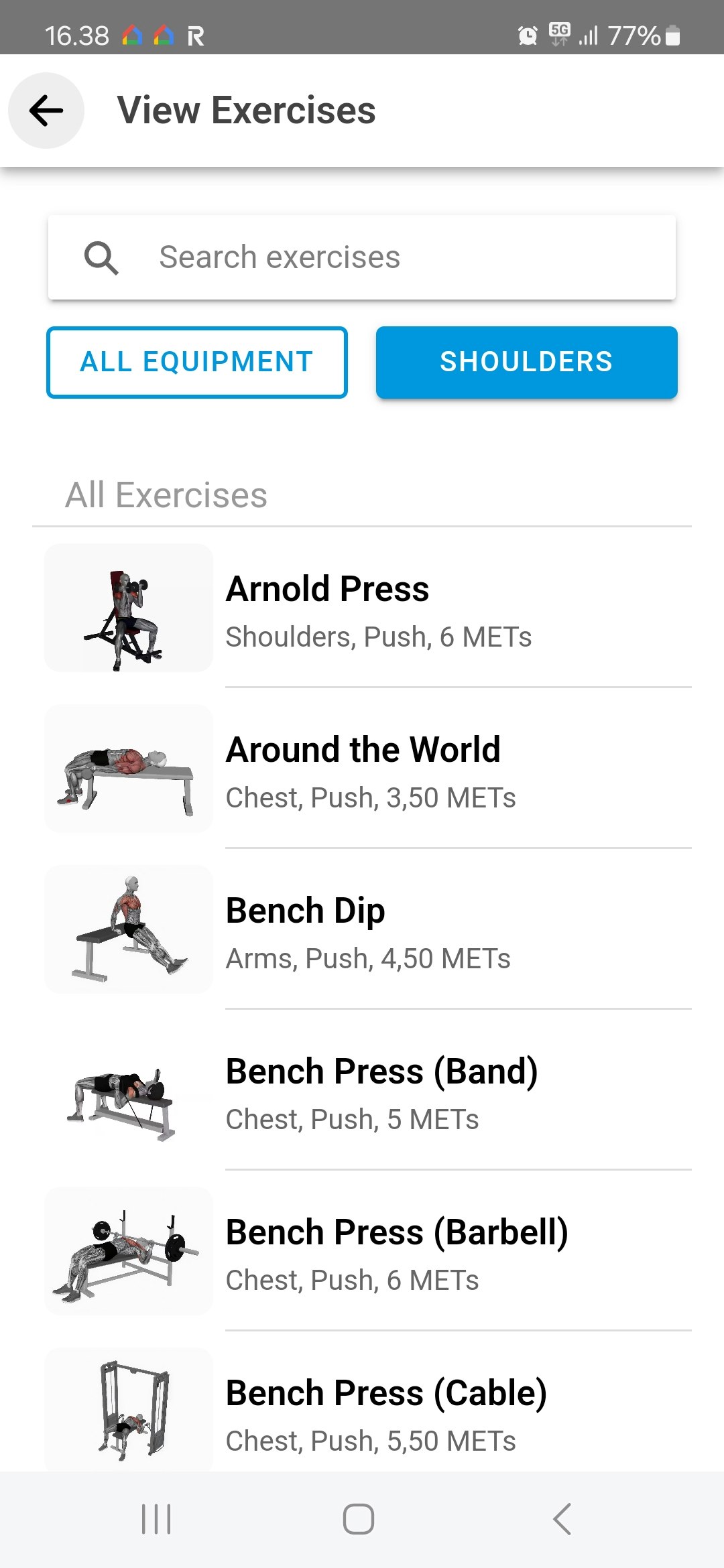Open the Arnold Press exercise
This screenshot has width=724, height=1568.
367,608
